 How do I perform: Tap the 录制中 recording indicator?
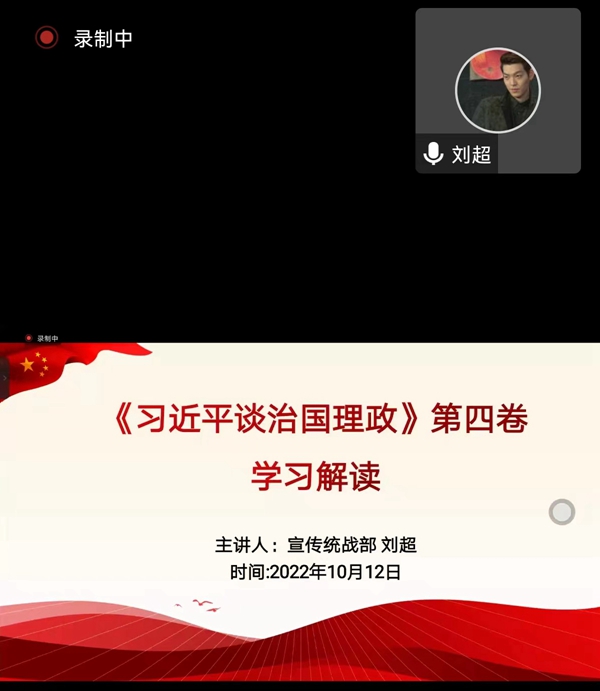click(85, 38)
